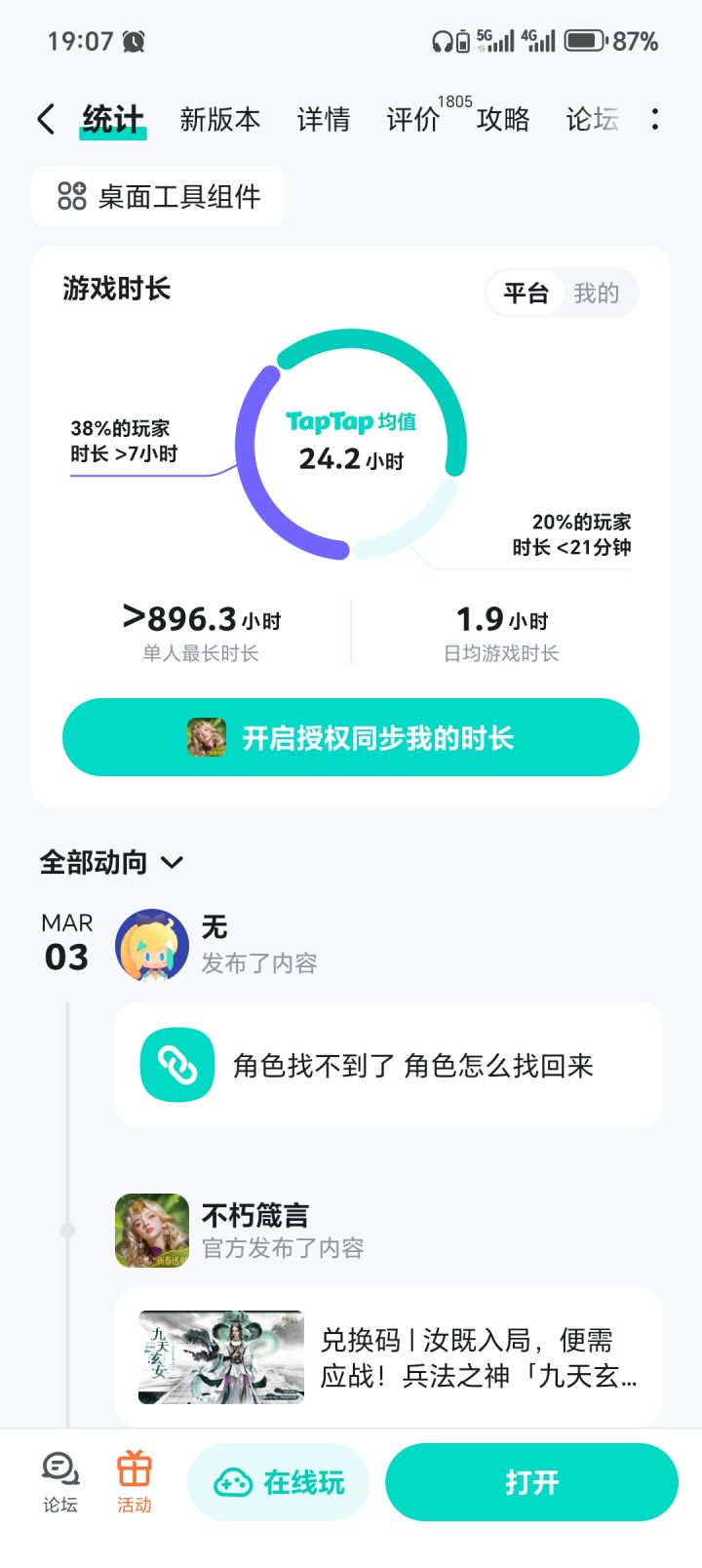Screen dimensions: 702x1568
Task: Open the three-dot overflow menu
Action: click(x=654, y=119)
